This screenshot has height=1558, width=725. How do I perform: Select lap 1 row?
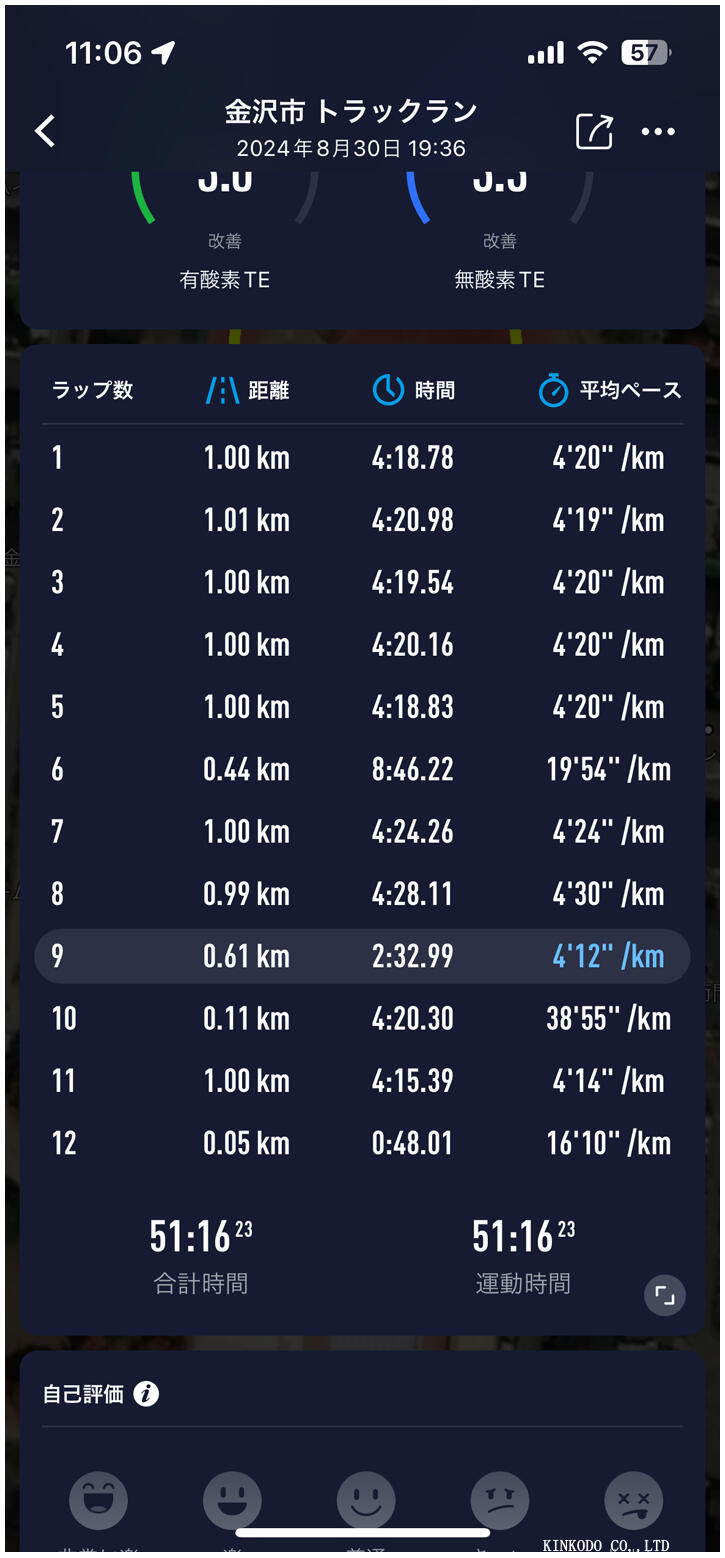(362, 458)
